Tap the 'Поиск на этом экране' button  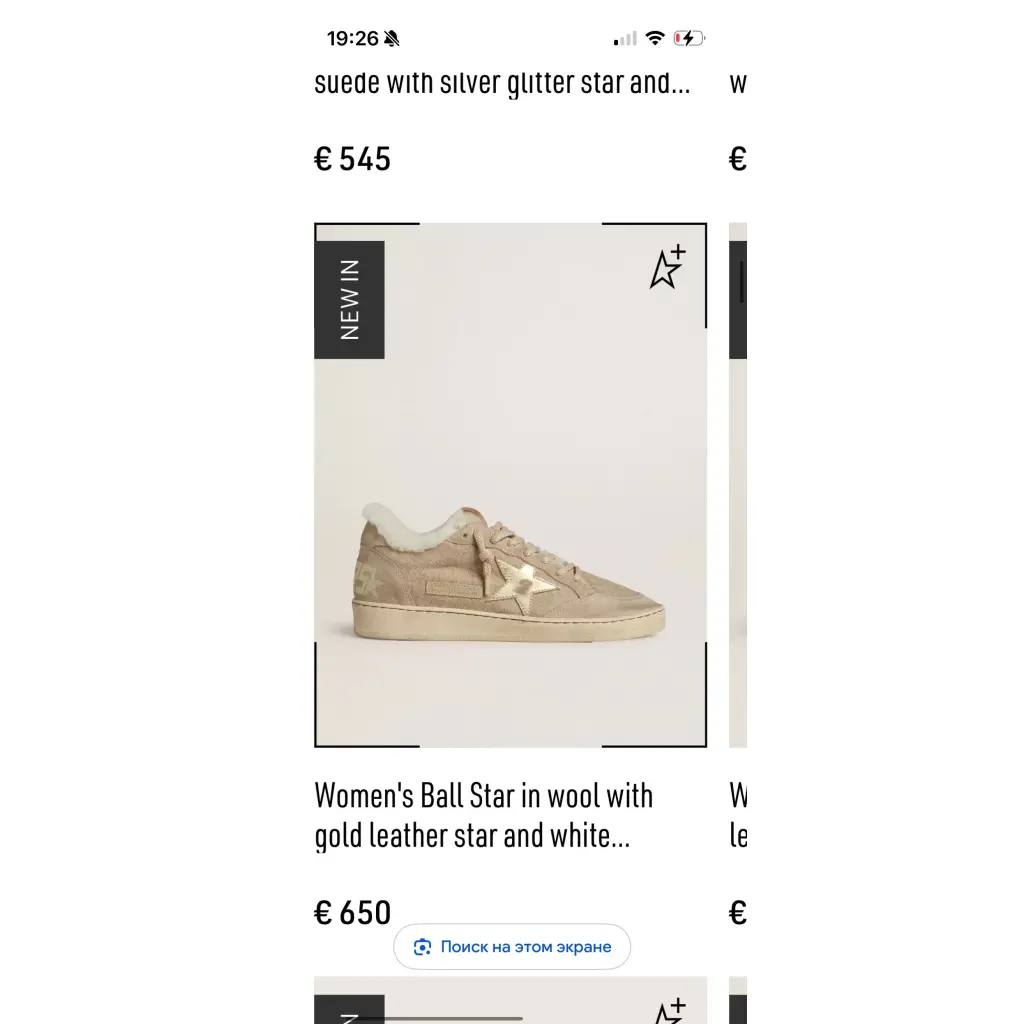pos(512,947)
